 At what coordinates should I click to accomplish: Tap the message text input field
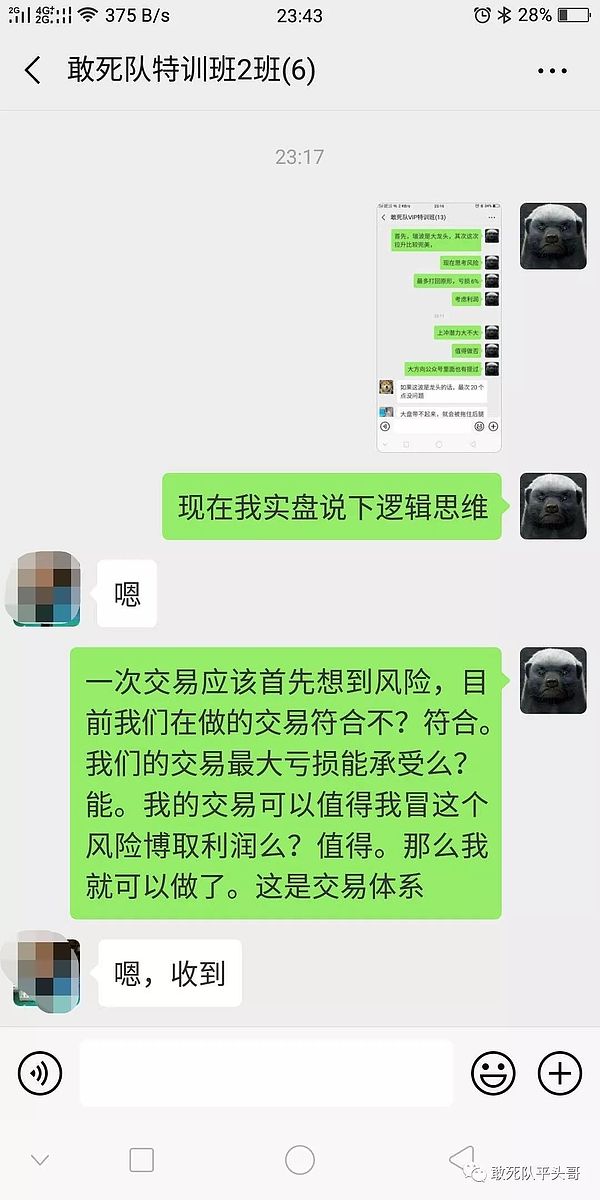[265, 1073]
